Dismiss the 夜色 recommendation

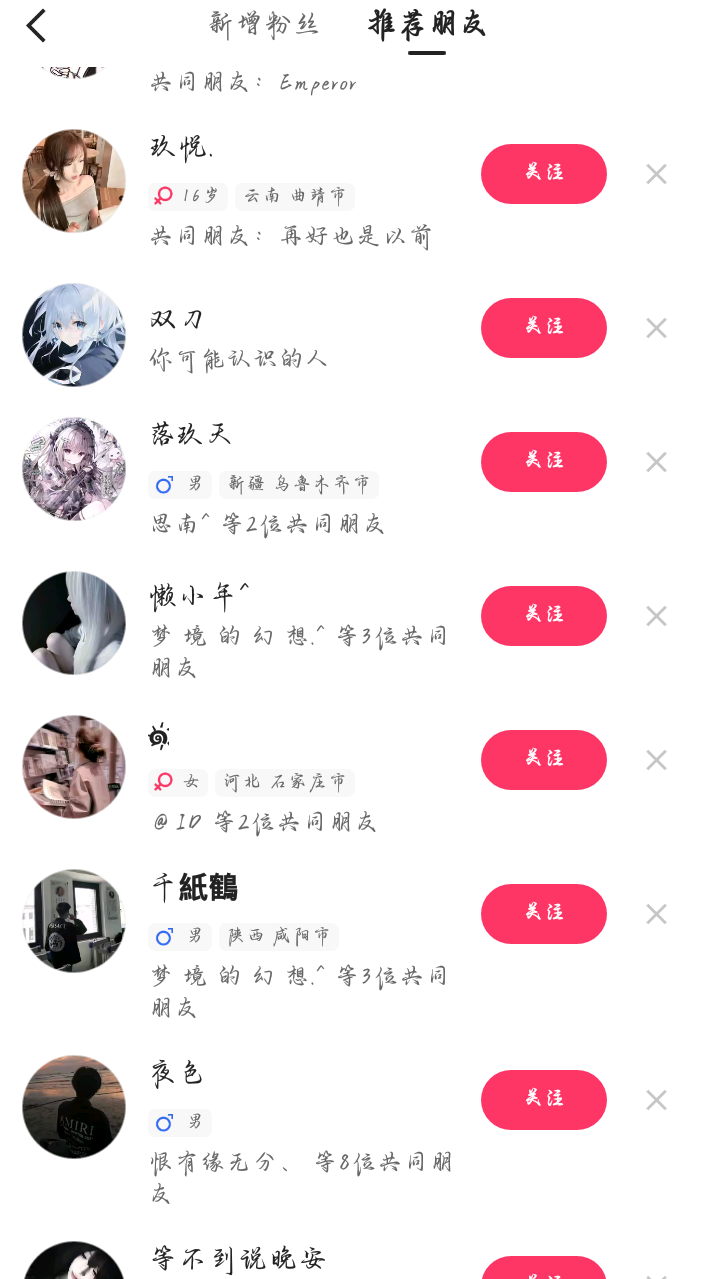656,1100
